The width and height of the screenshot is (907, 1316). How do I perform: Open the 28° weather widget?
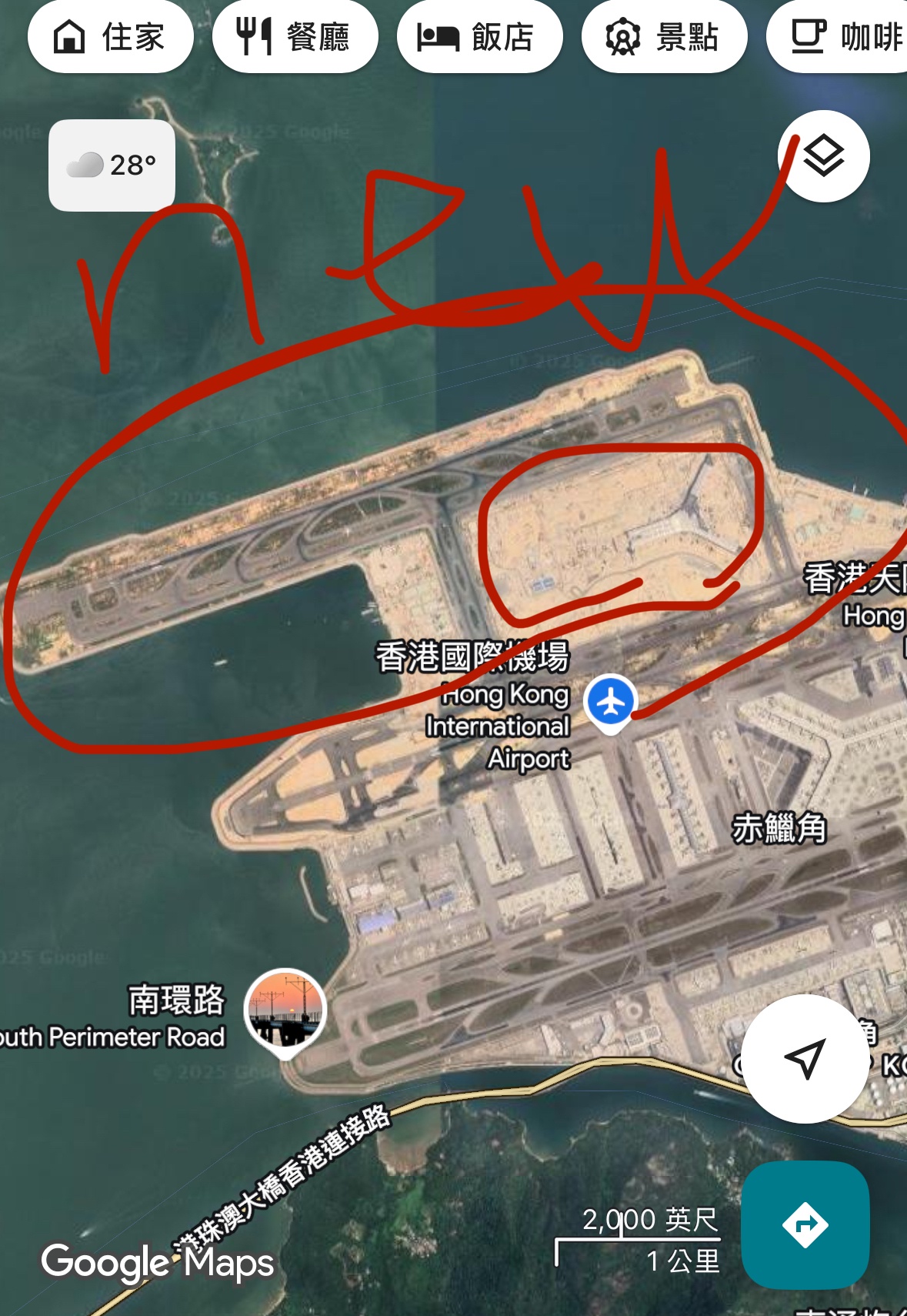[112, 165]
